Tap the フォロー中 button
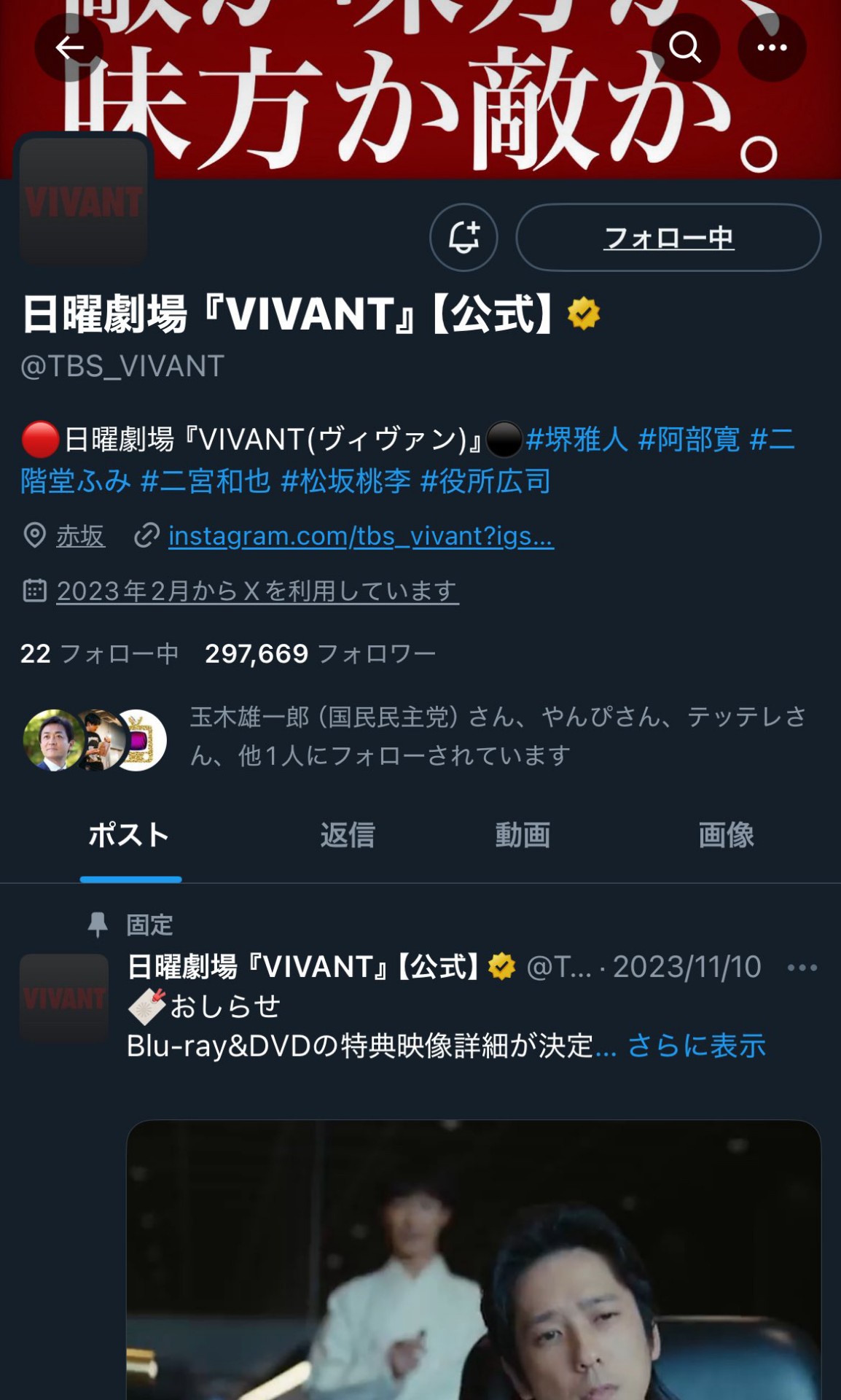Viewport: 841px width, 1400px height. point(668,238)
